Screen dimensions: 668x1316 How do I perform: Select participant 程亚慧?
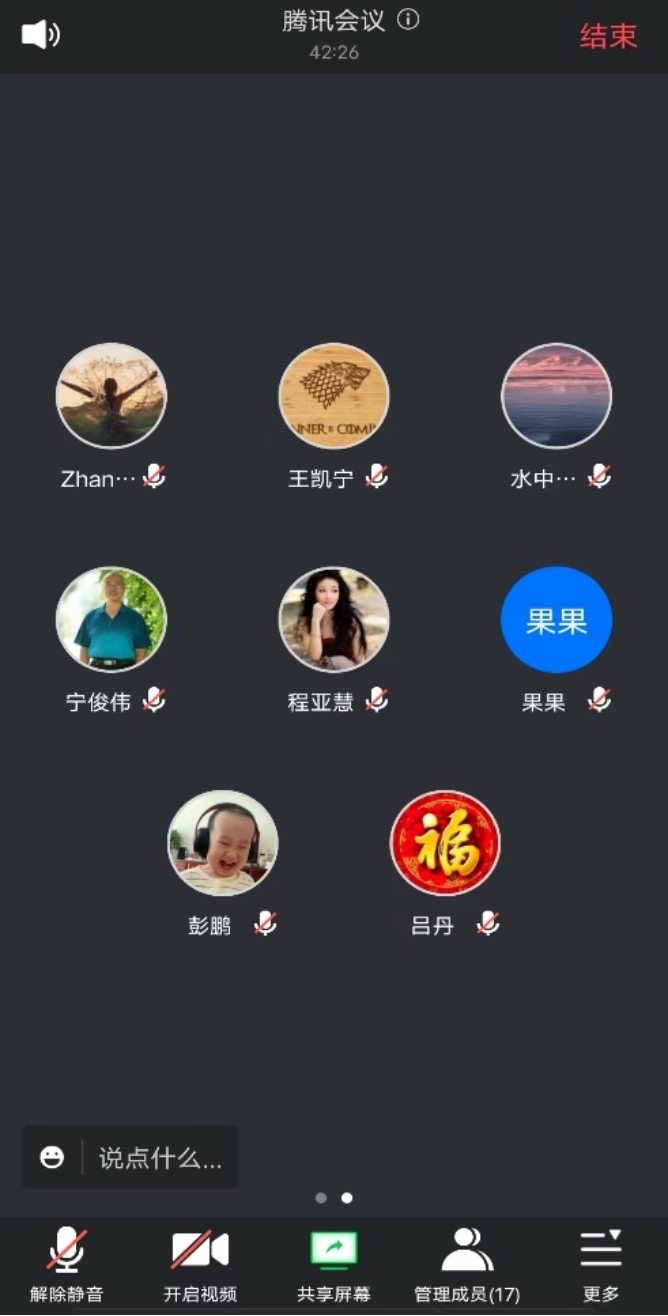tap(334, 620)
